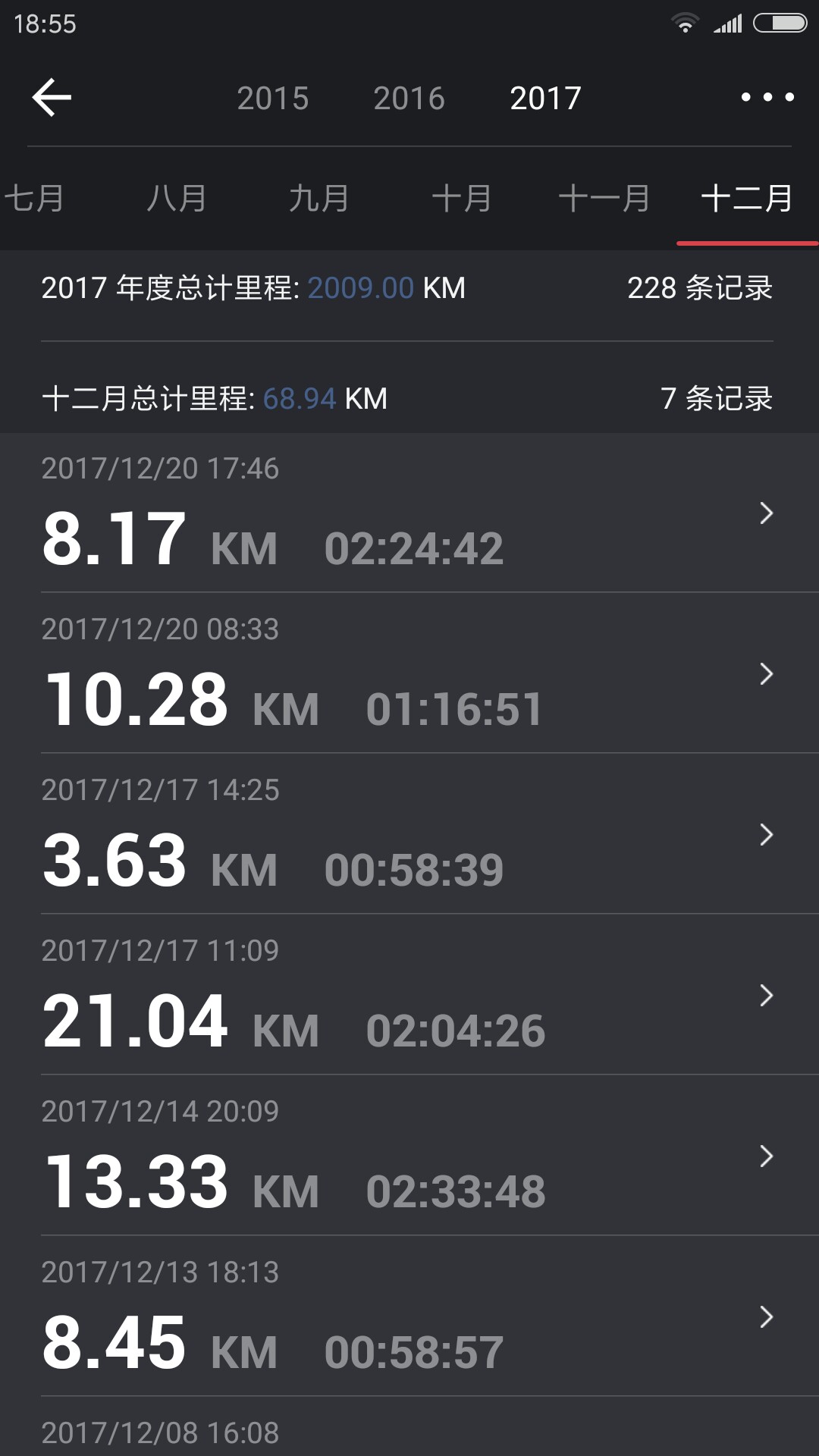Image resolution: width=819 pixels, height=1456 pixels.
Task: Open the 8.17 KM record from 12/20 17:46
Action: tap(409, 513)
